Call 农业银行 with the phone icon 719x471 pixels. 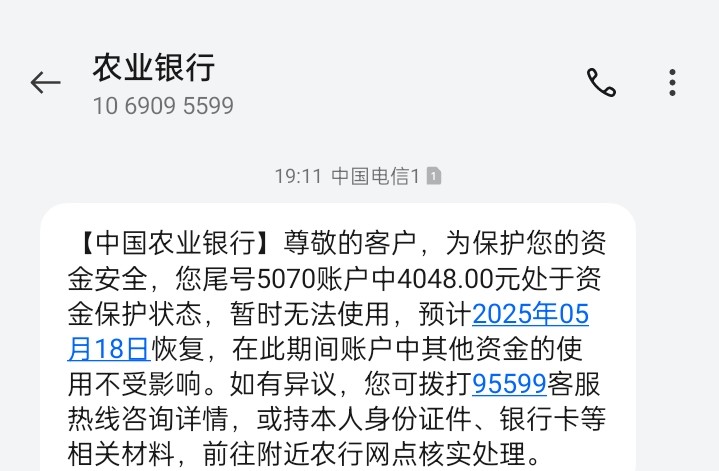(601, 83)
